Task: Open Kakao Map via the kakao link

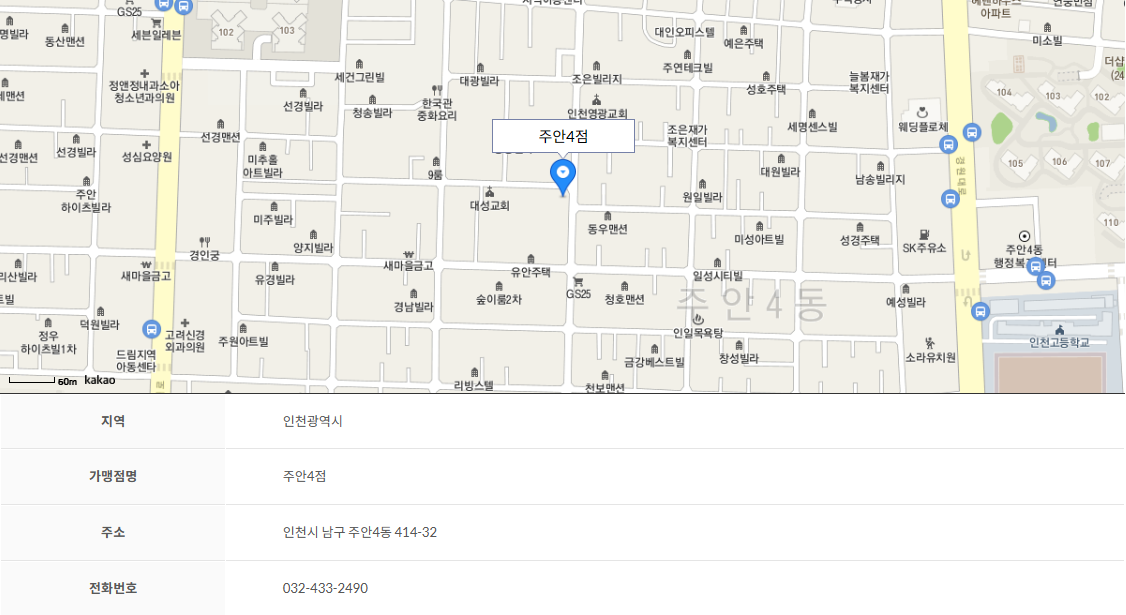Action: [99, 380]
